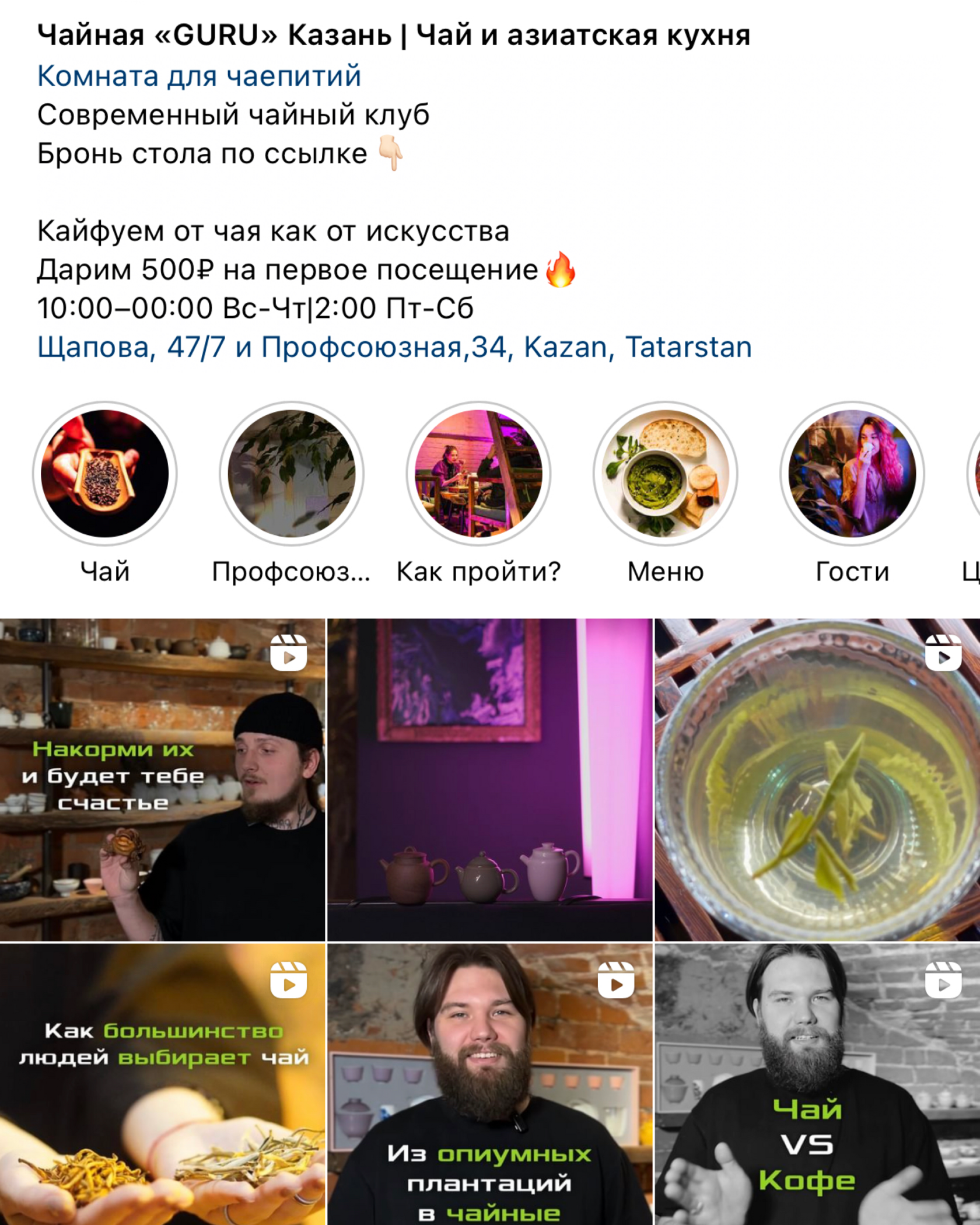Open the Гости story highlight

[852, 474]
